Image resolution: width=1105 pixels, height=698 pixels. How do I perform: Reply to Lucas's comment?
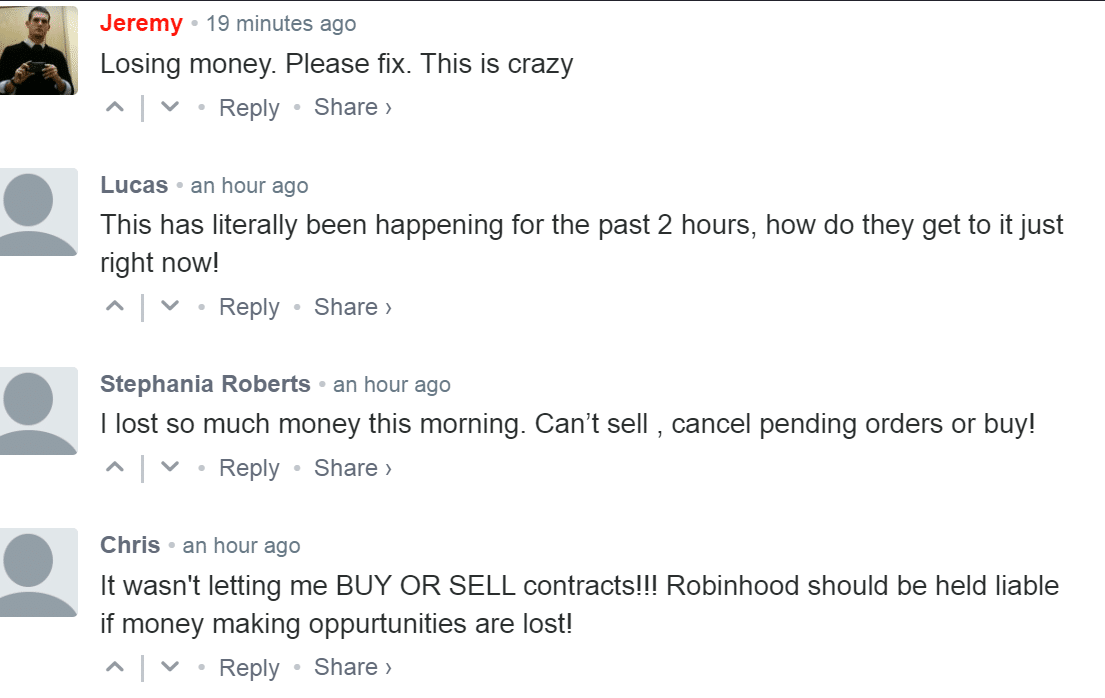tap(249, 307)
